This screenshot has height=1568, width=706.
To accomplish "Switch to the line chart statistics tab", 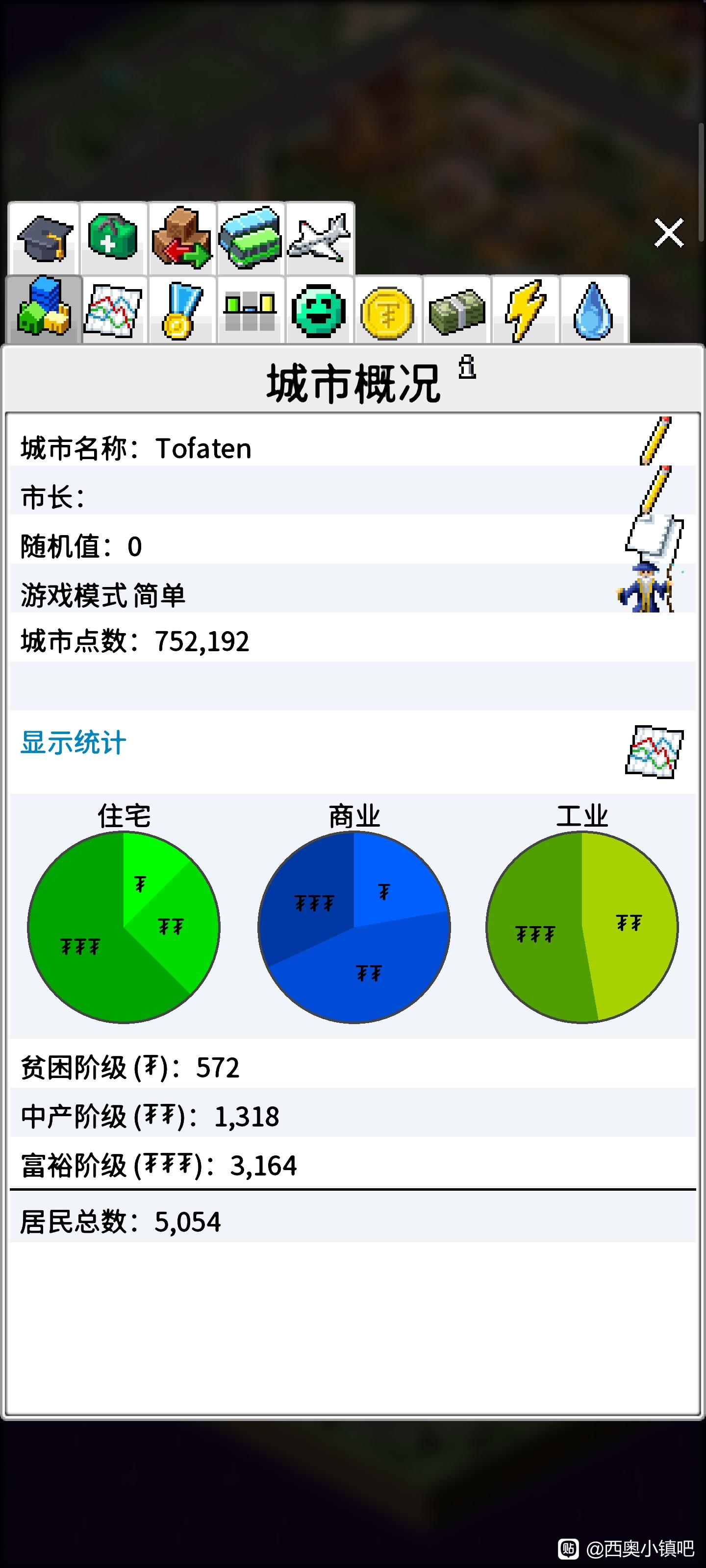I will click(113, 310).
